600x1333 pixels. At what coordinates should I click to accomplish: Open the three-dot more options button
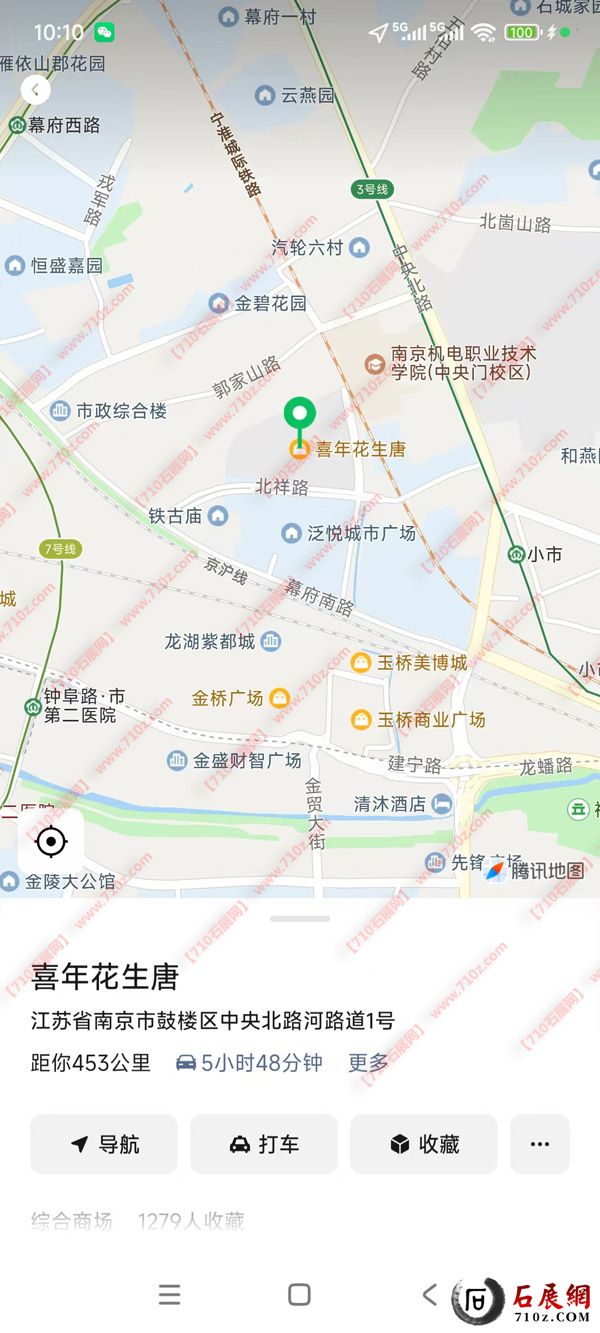[x=540, y=1144]
